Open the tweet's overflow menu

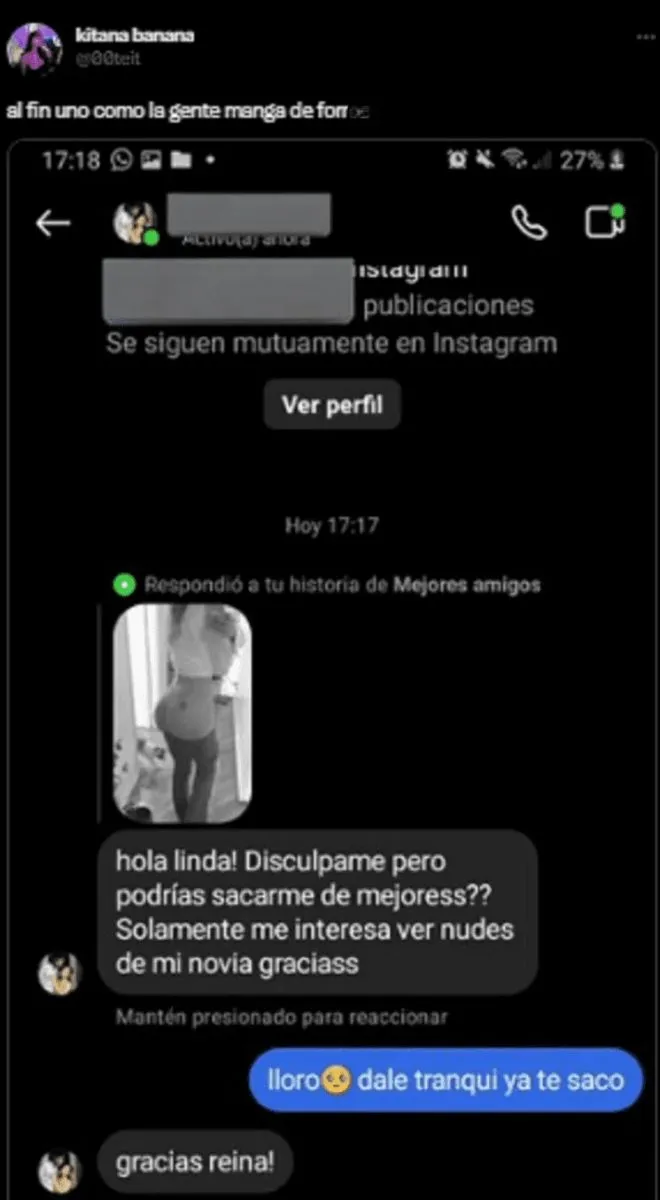(645, 36)
